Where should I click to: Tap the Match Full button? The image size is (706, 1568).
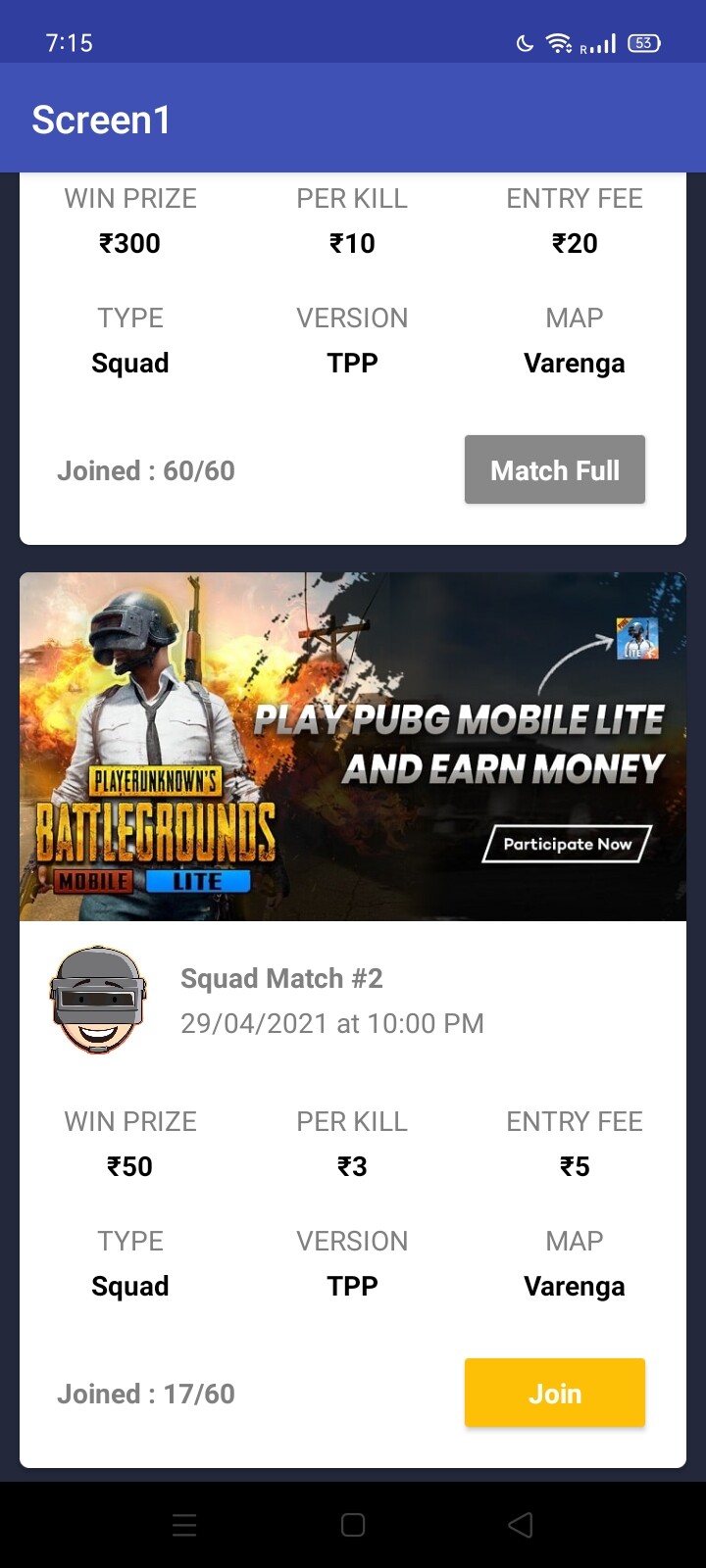(x=554, y=470)
